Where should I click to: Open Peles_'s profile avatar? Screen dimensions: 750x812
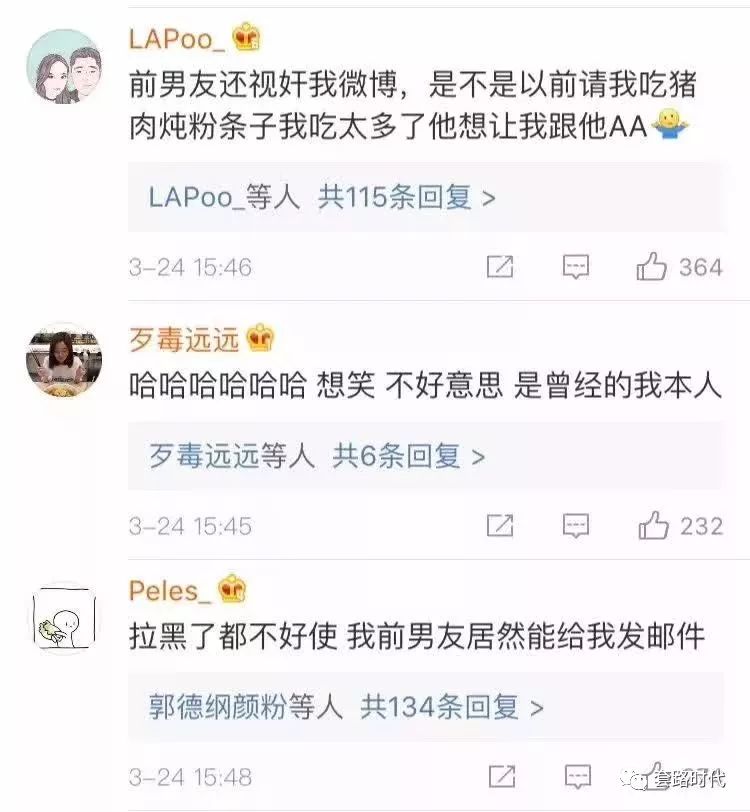(64, 619)
